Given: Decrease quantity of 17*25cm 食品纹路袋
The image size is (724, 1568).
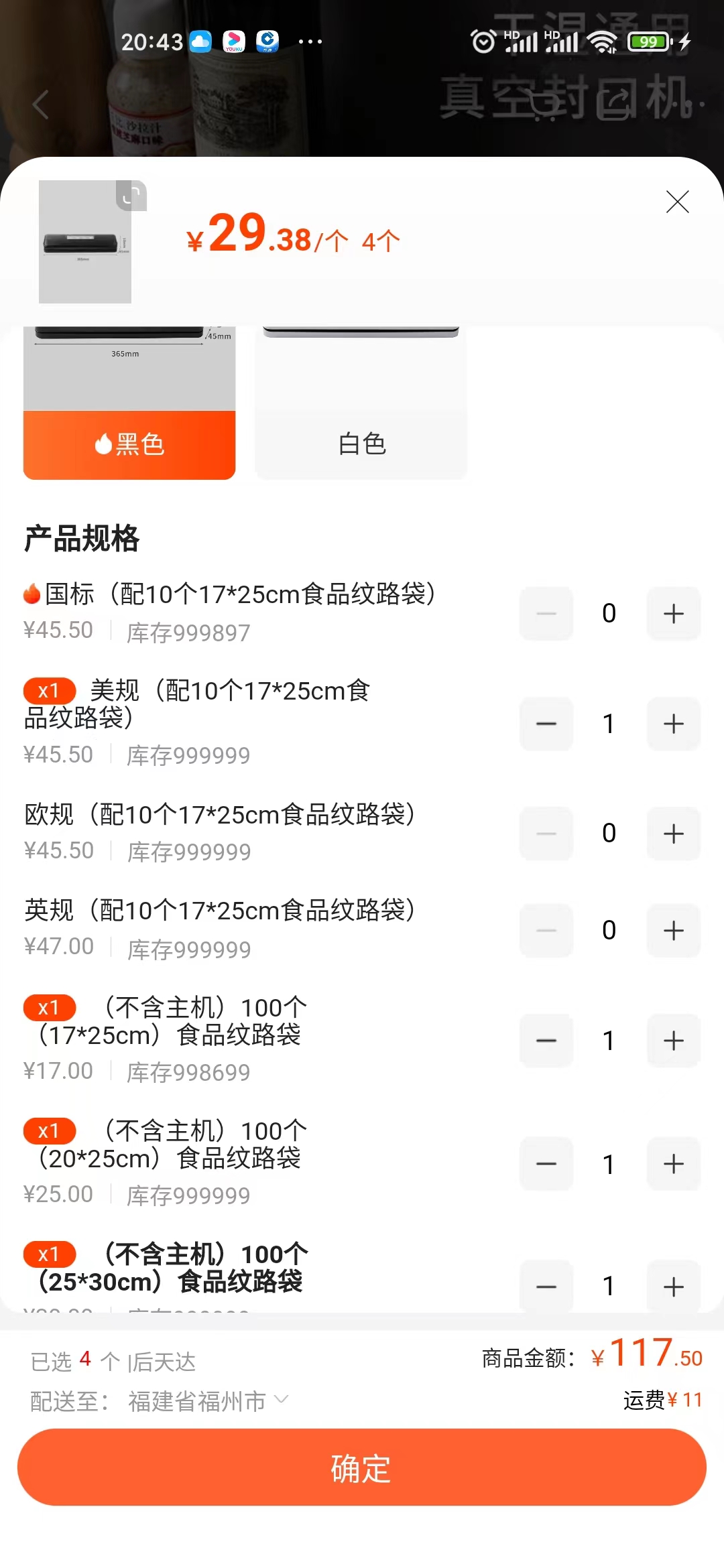Looking at the screenshot, I should [x=546, y=1041].
